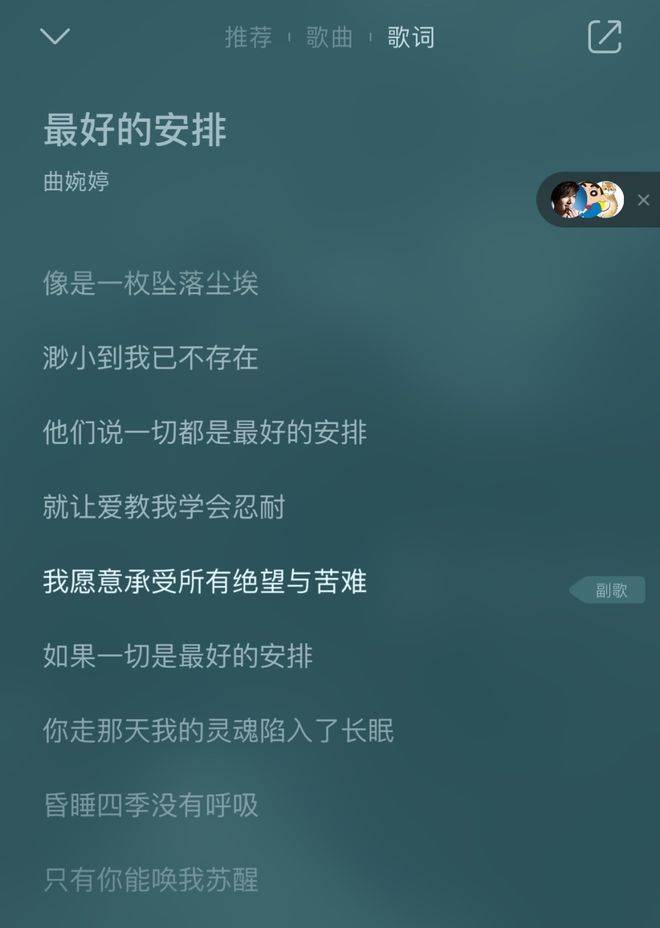Switch to the 推荐 tab

[x=248, y=38]
